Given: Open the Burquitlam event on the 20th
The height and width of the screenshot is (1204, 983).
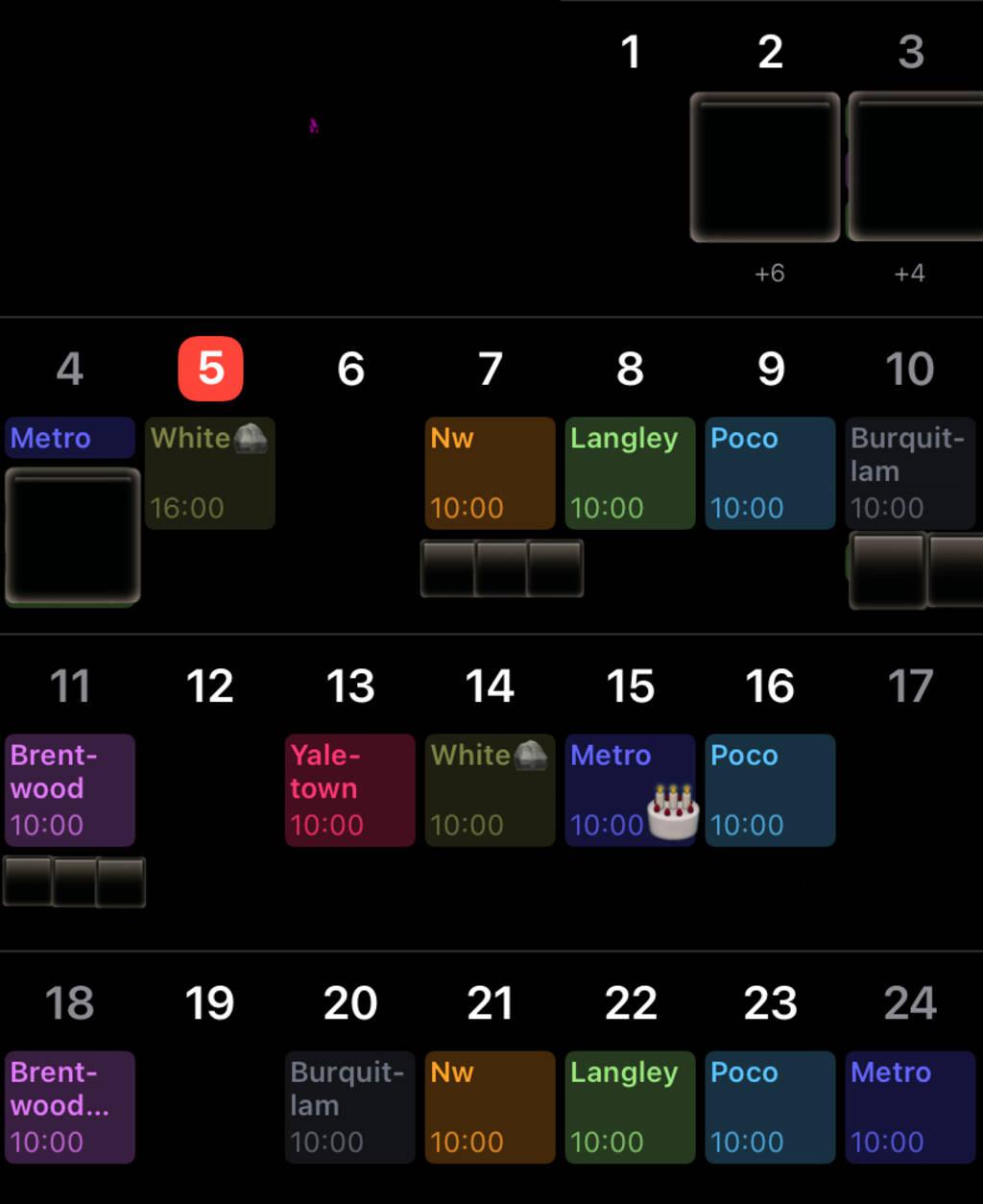Looking at the screenshot, I should pyautogui.click(x=349, y=1106).
